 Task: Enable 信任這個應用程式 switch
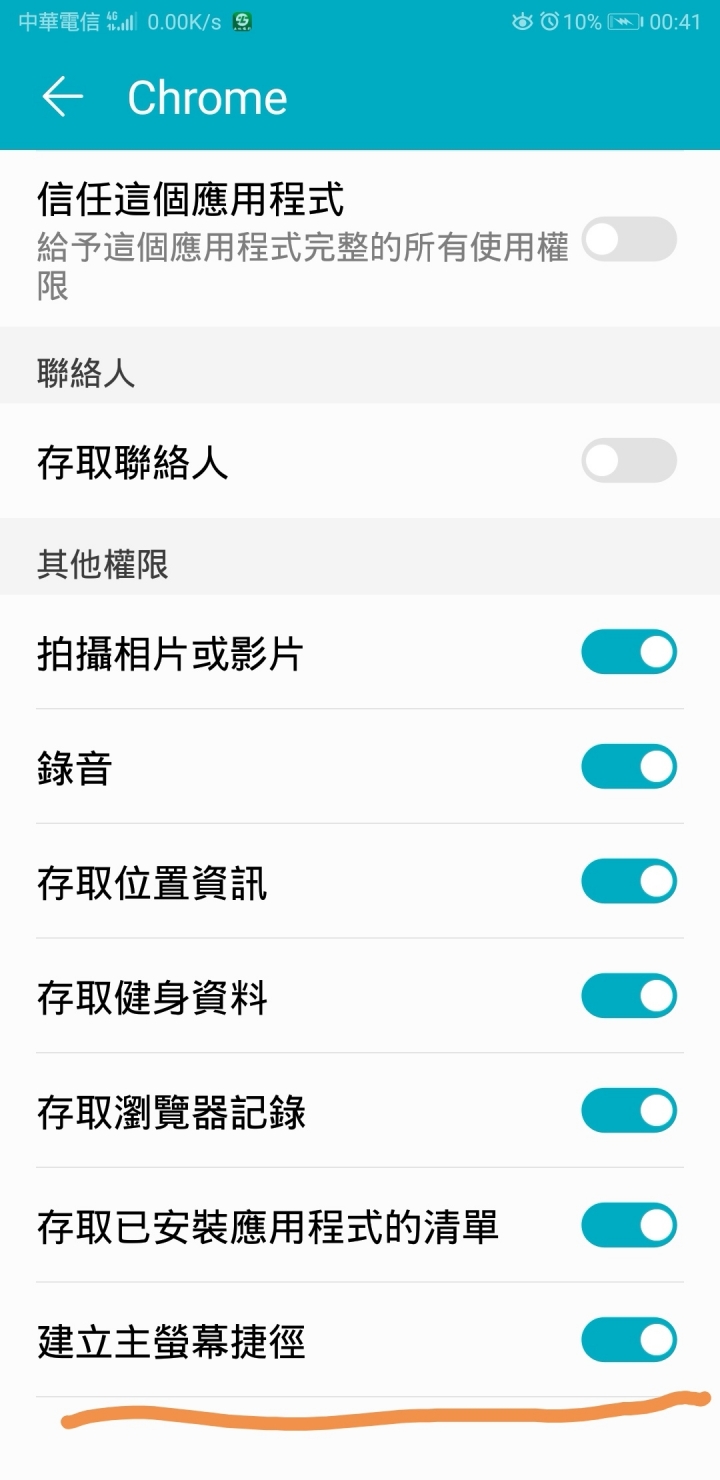(629, 240)
